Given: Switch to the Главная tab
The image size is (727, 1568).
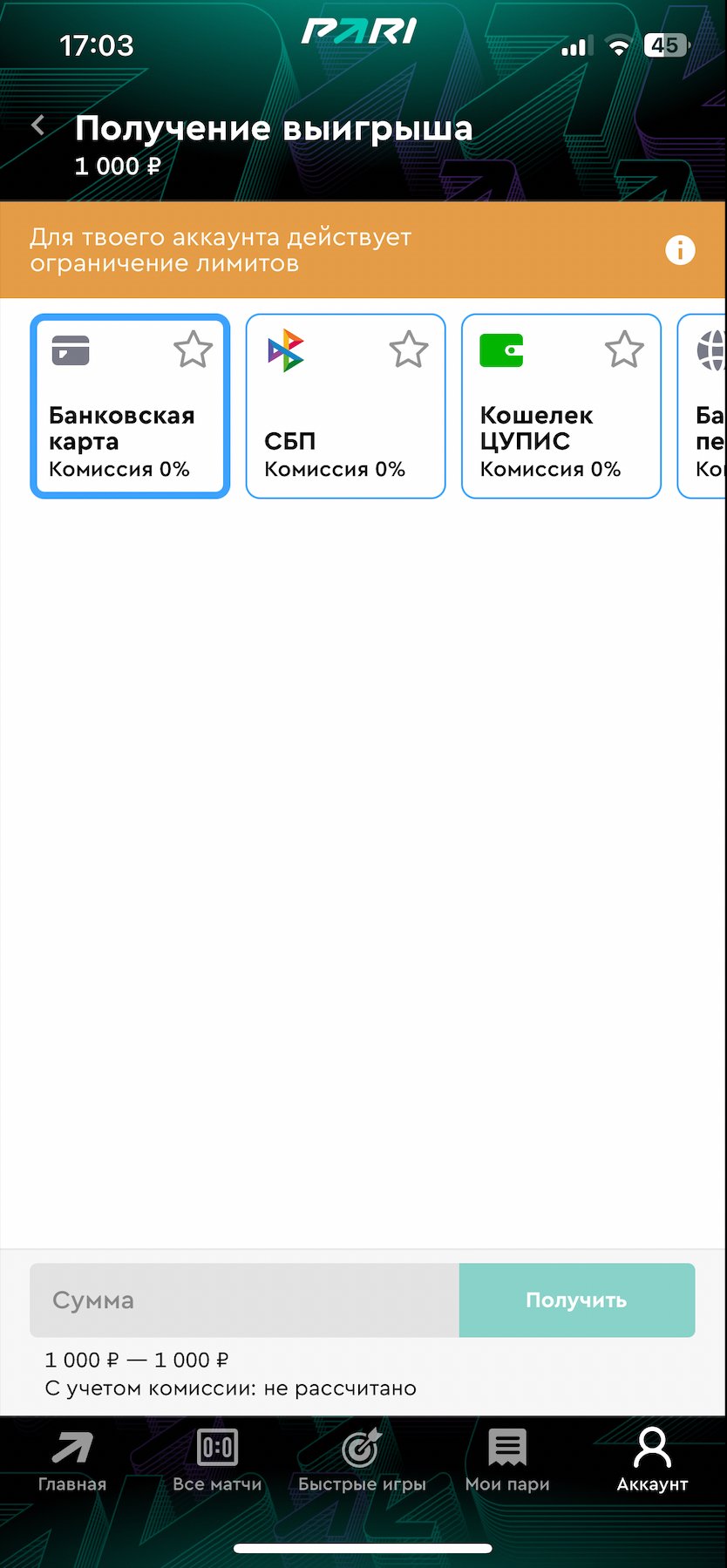Looking at the screenshot, I should coord(72,1461).
